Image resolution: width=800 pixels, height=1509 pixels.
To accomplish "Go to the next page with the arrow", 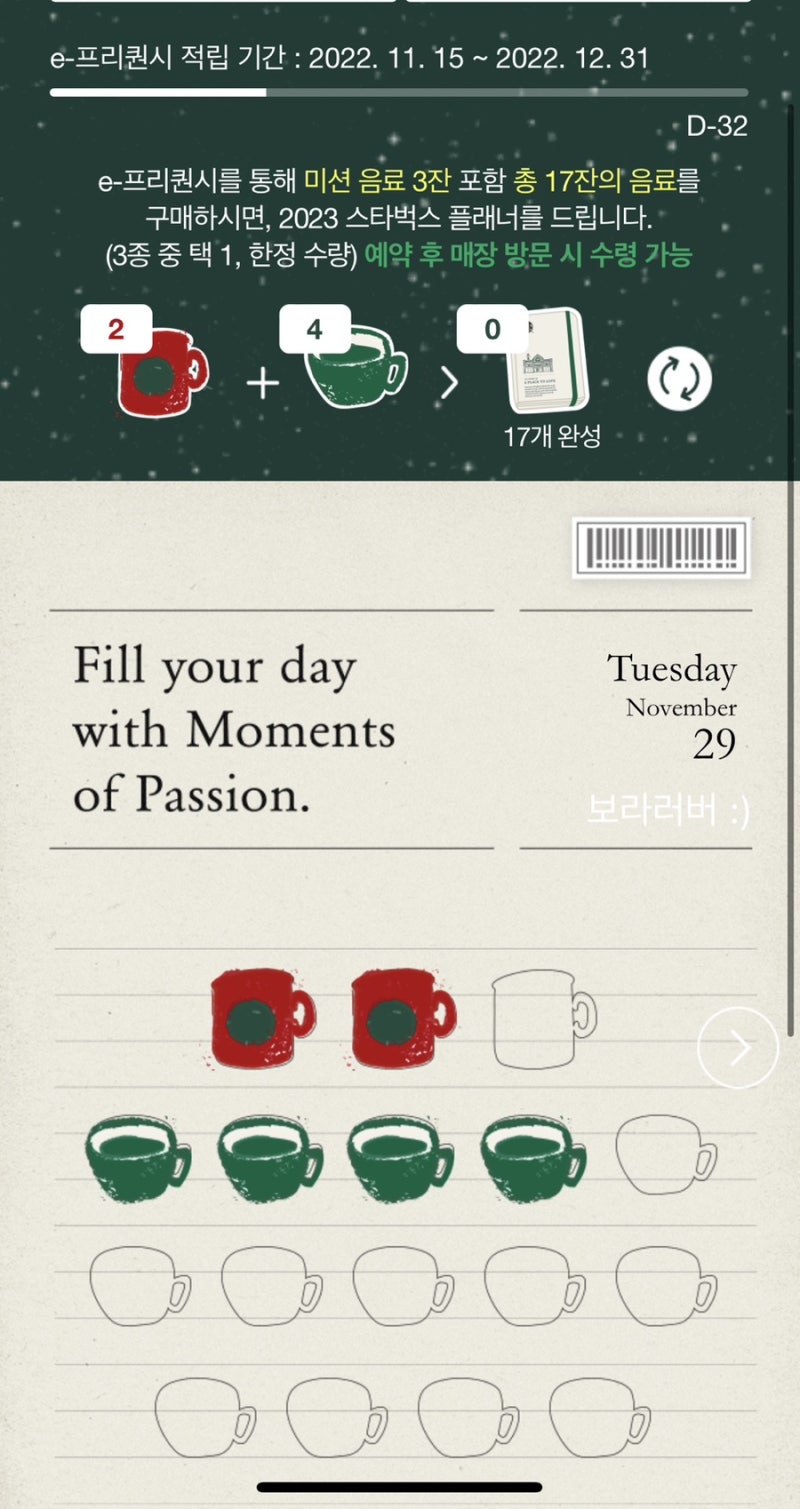I will tap(738, 1048).
